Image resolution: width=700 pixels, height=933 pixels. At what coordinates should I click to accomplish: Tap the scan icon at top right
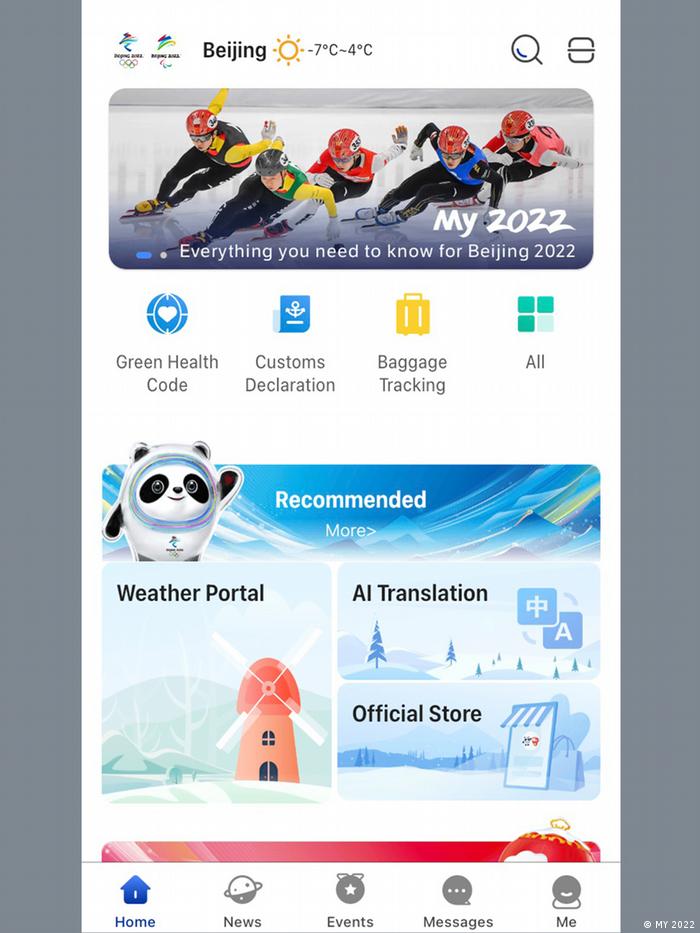pos(581,50)
